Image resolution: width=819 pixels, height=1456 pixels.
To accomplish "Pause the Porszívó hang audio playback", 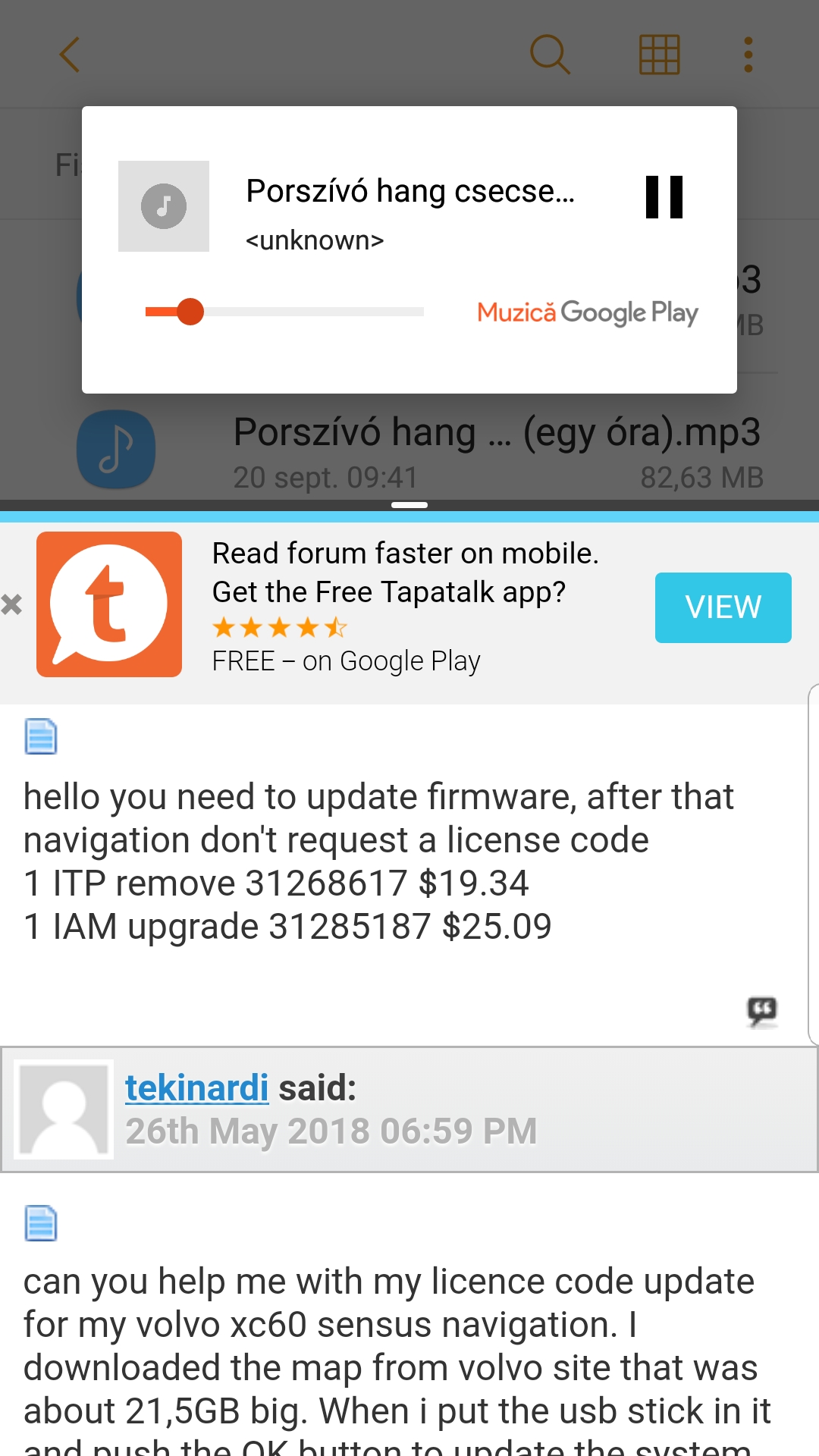I will [664, 197].
